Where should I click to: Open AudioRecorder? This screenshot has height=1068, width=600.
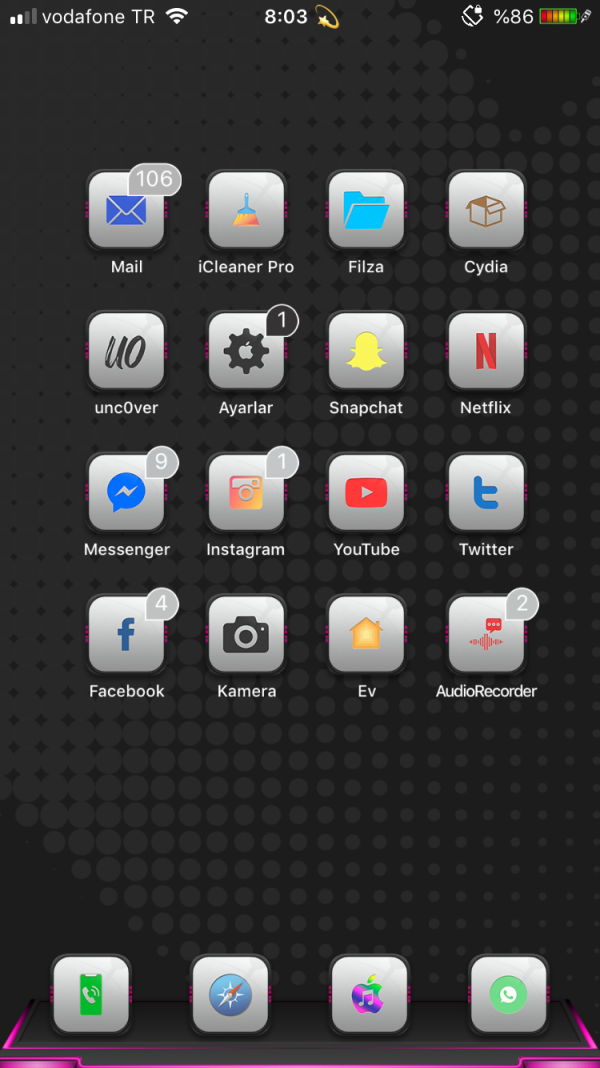(x=486, y=634)
